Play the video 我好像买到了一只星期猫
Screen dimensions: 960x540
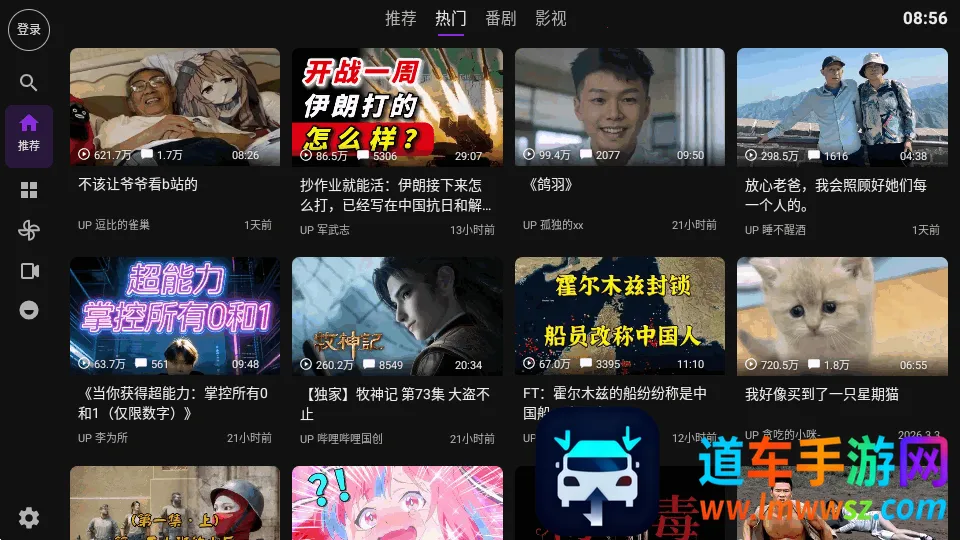pyautogui.click(x=842, y=316)
